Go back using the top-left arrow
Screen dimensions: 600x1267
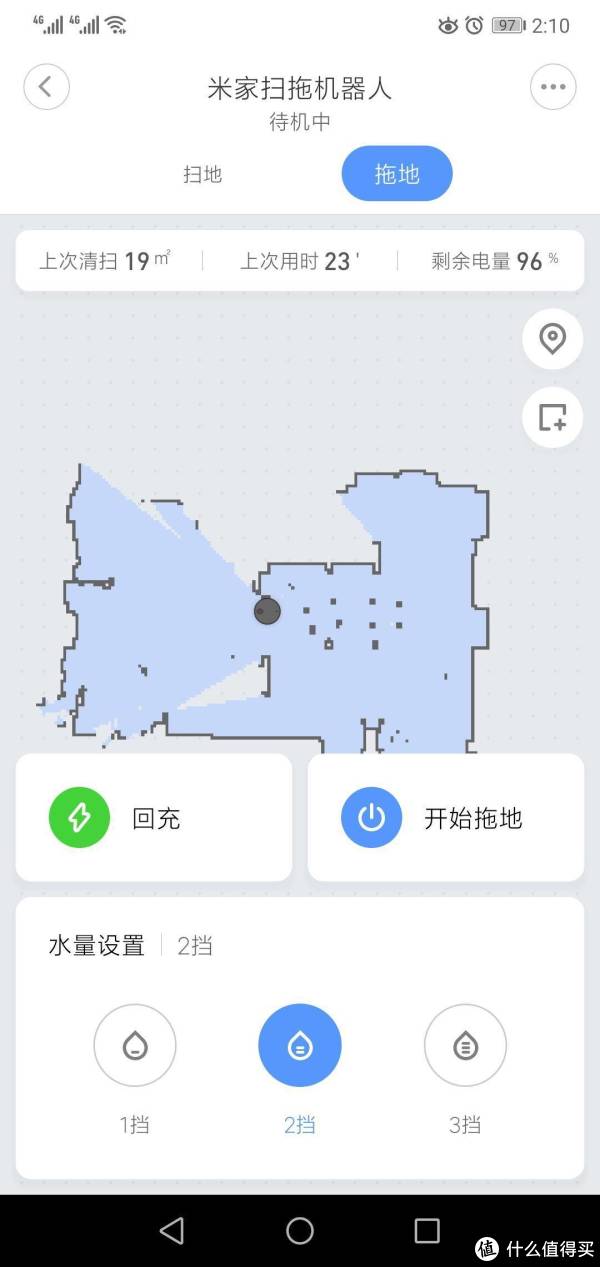pos(46,87)
